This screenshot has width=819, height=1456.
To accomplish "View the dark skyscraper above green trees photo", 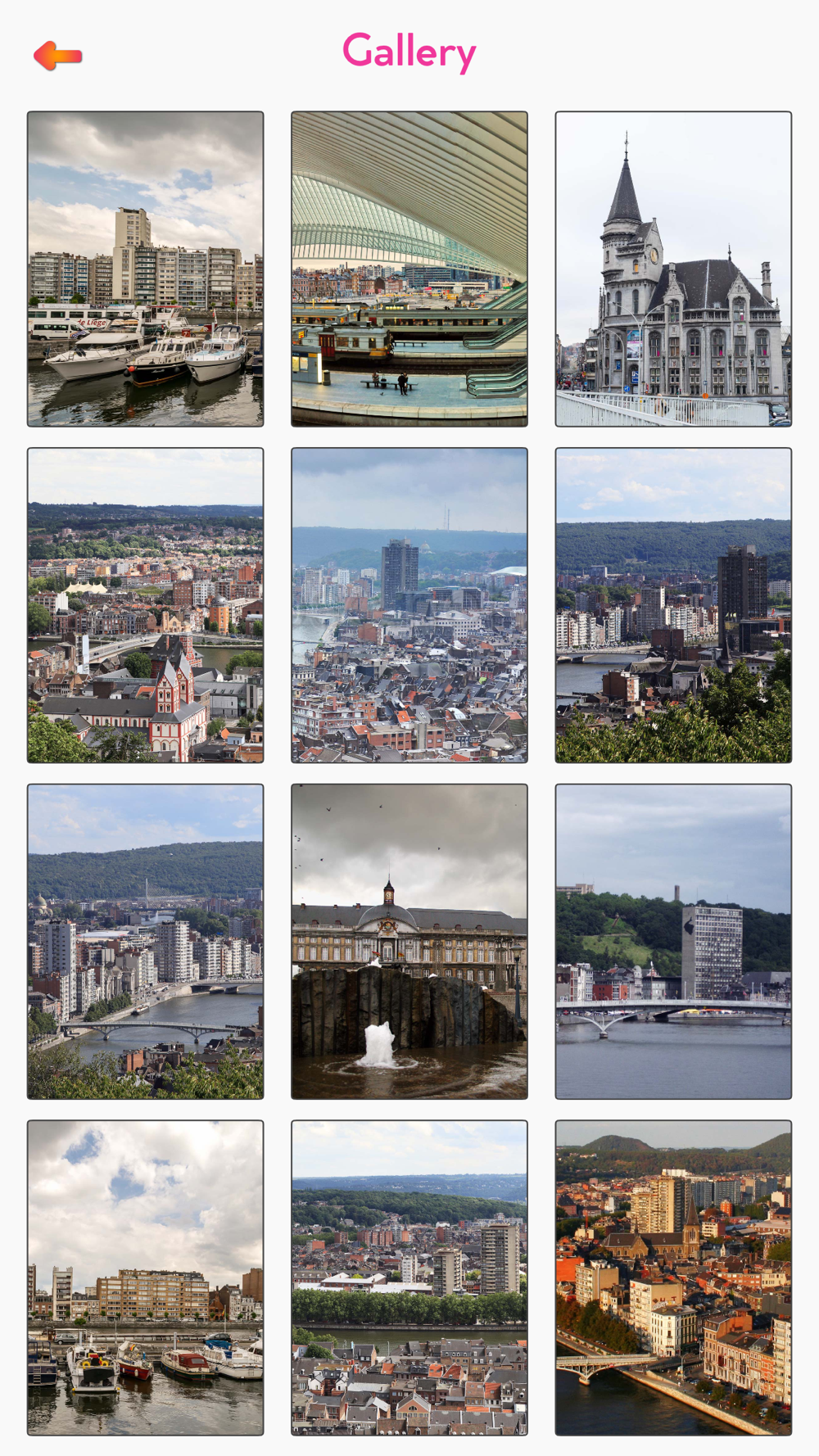I will tap(673, 605).
